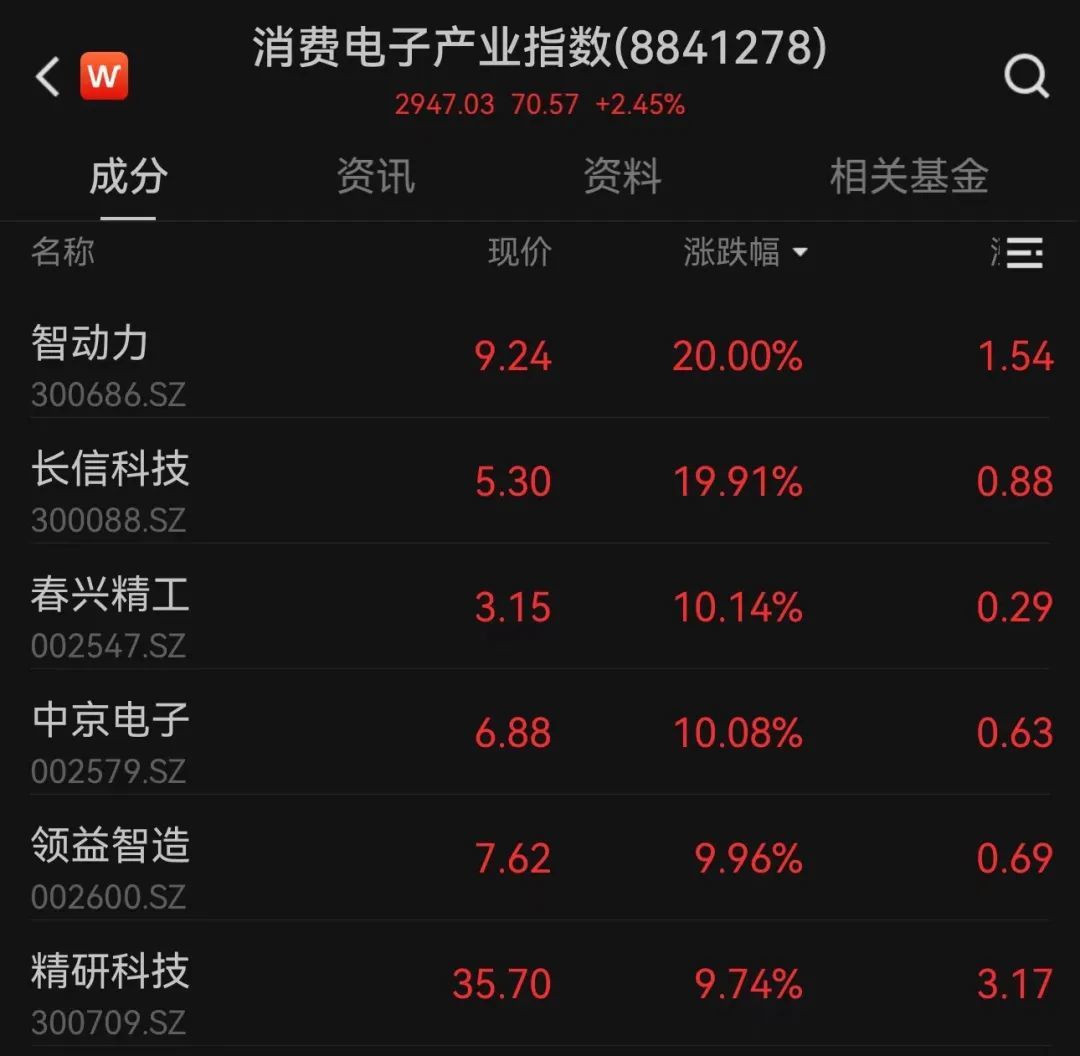Open the 相关基金 tab

pyautogui.click(x=908, y=177)
